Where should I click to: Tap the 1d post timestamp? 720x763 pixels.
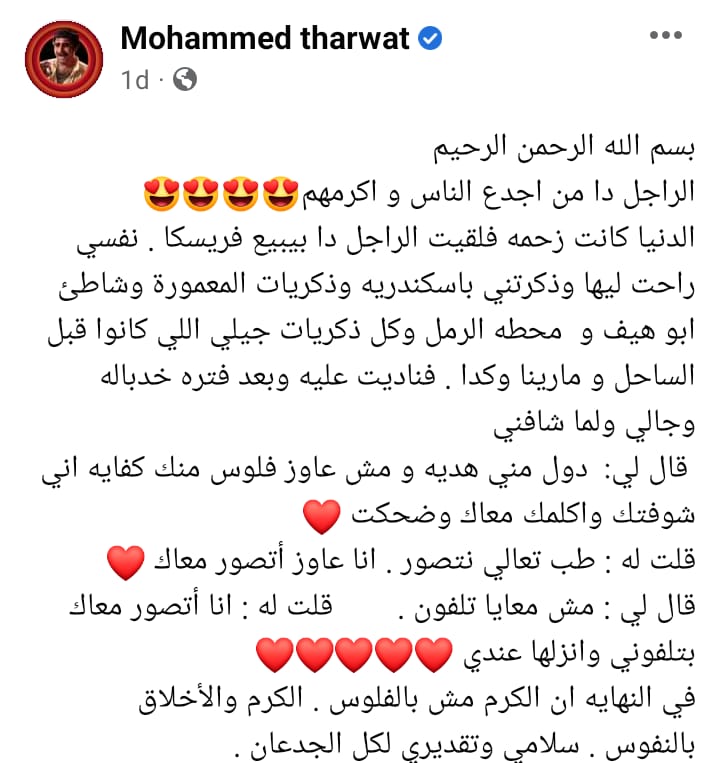point(134,80)
